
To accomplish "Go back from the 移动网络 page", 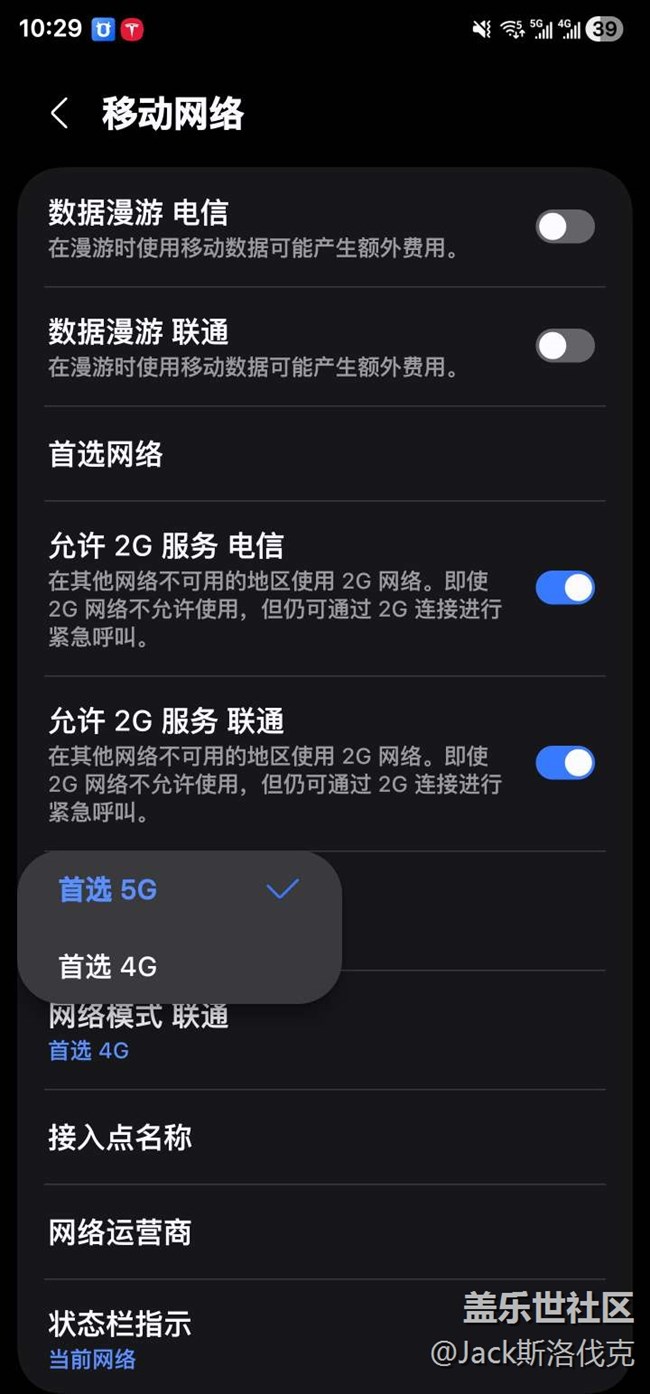I will 60,114.
